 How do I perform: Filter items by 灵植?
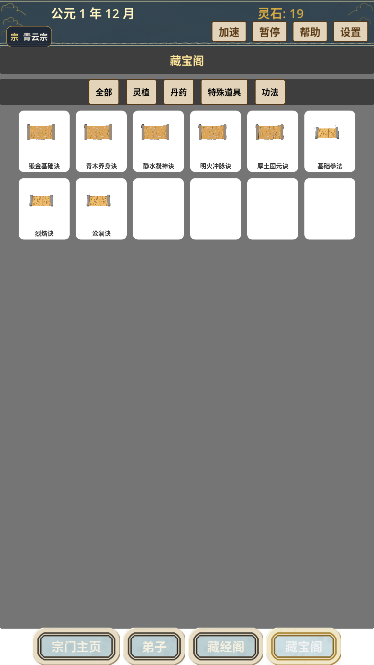tap(141, 92)
